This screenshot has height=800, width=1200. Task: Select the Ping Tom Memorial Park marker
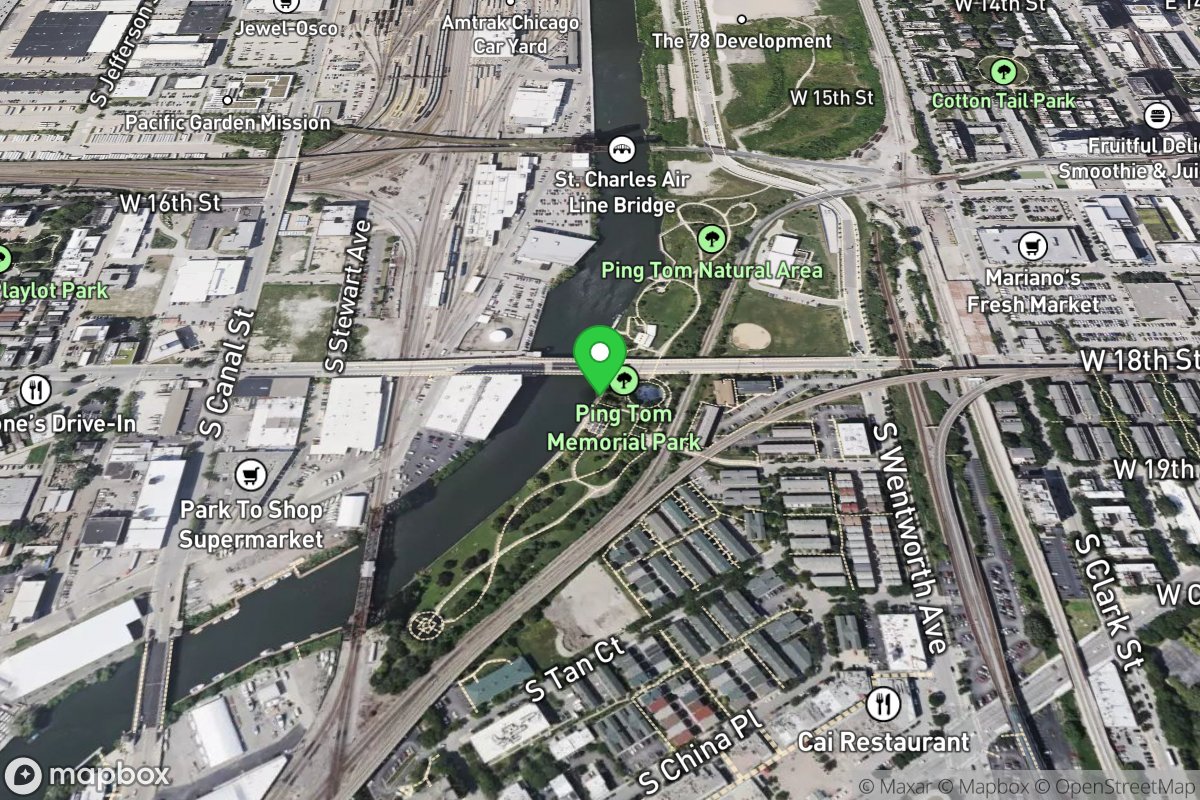pos(626,379)
